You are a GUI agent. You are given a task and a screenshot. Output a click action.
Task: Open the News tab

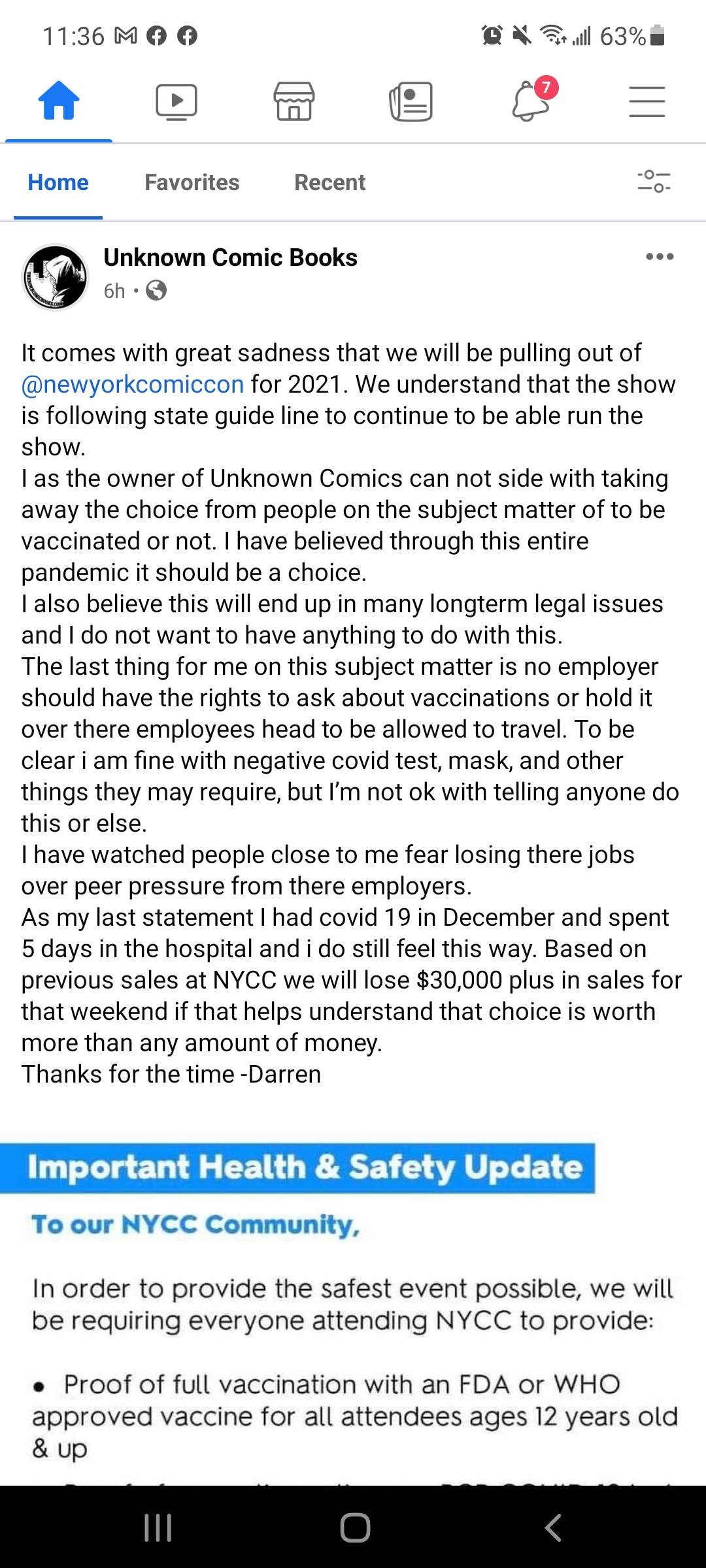click(411, 101)
